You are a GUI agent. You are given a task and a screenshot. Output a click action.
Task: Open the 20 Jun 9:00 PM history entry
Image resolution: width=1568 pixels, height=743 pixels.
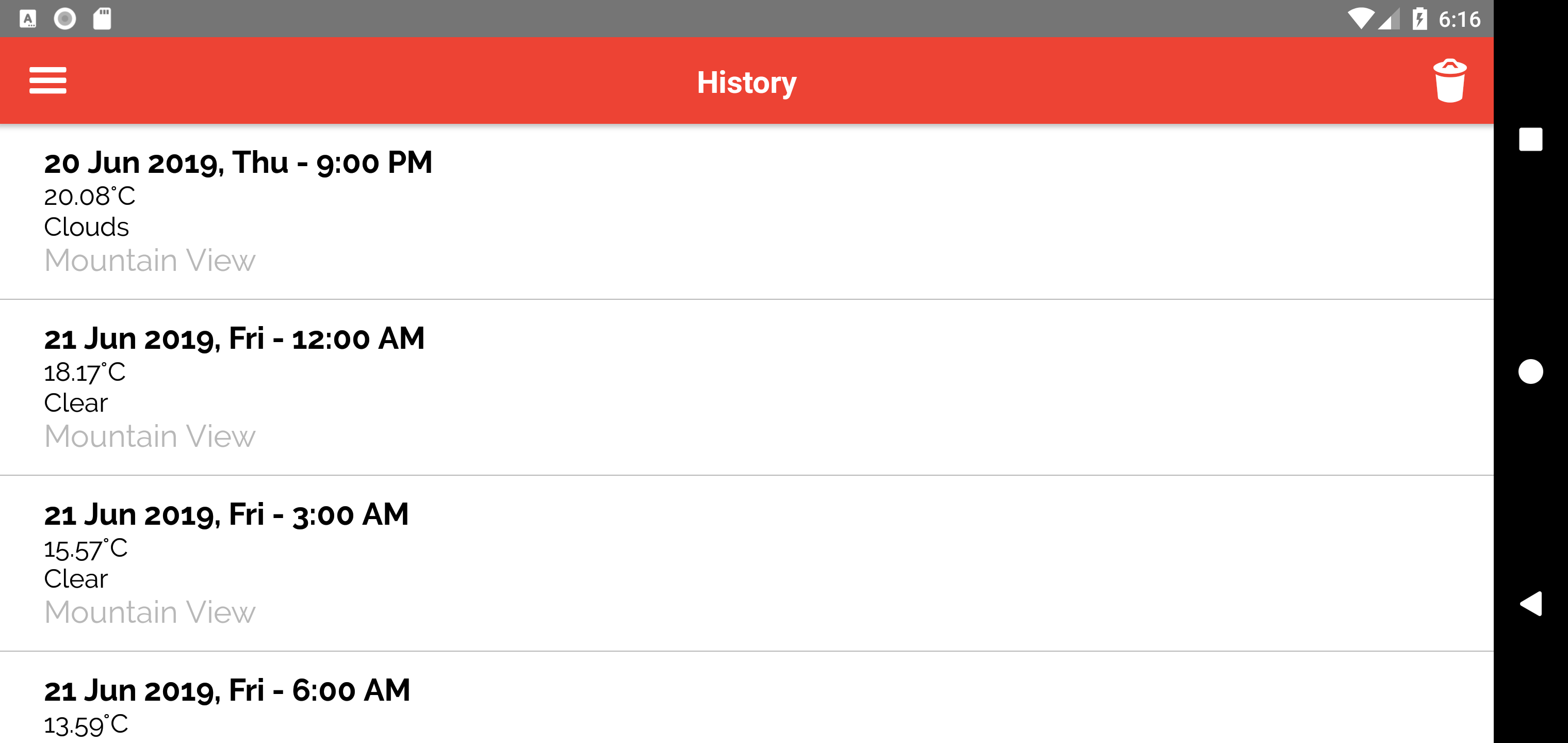(746, 211)
